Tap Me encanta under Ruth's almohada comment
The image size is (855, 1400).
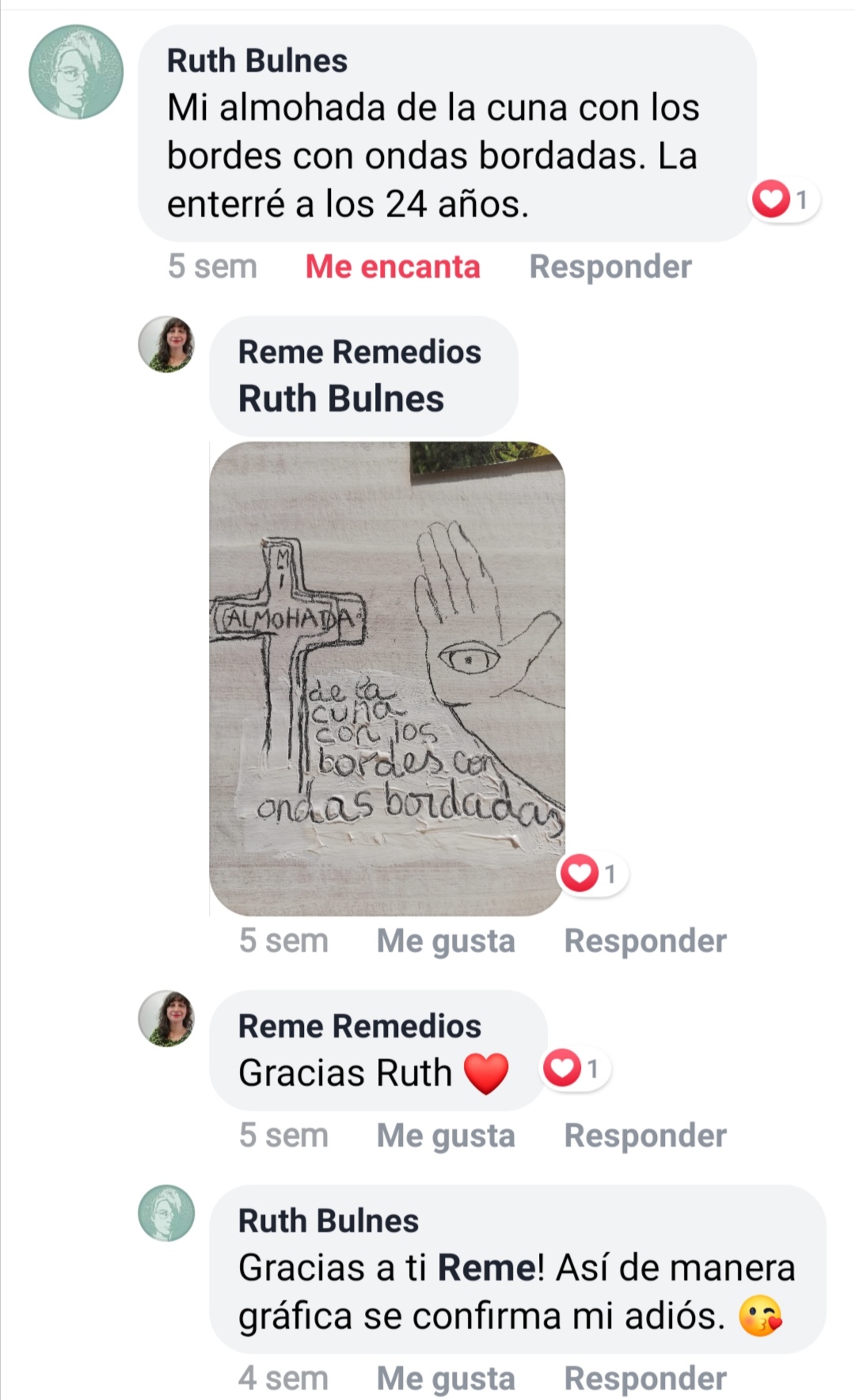pyautogui.click(x=393, y=267)
